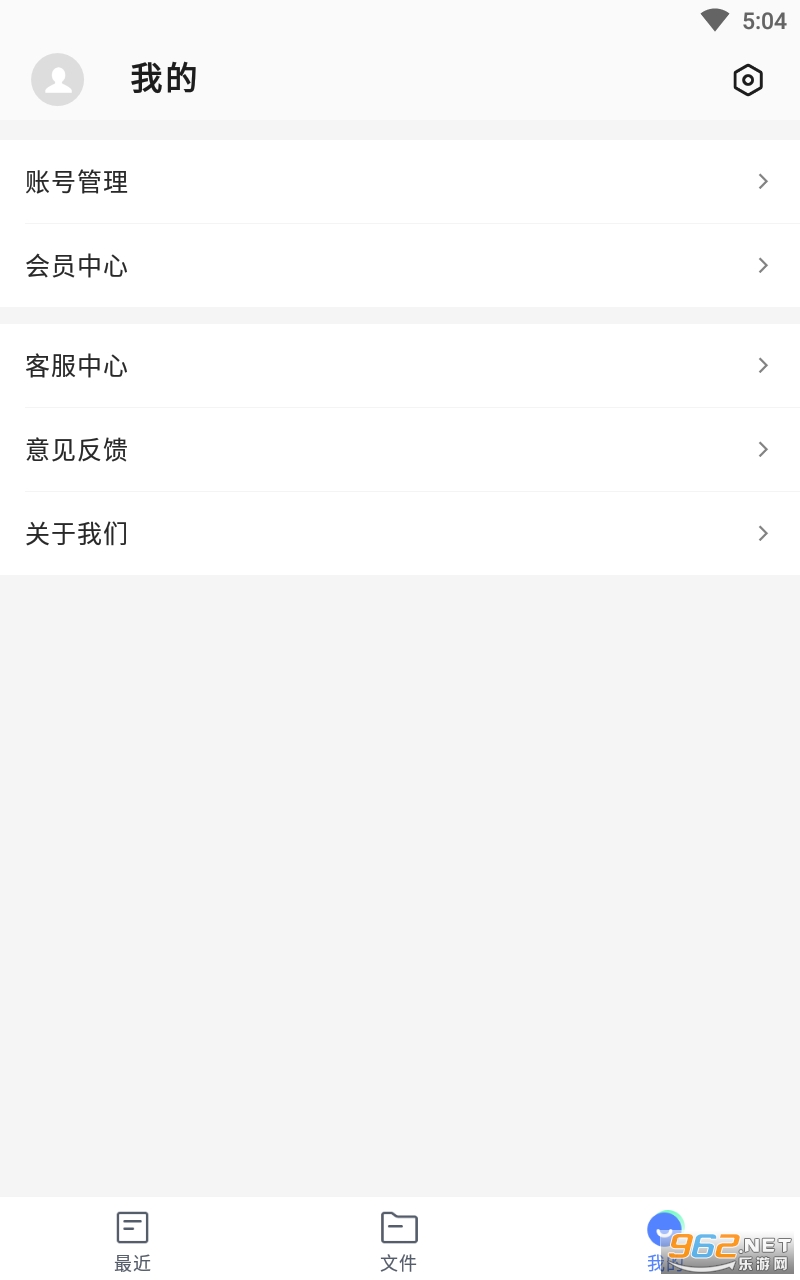This screenshot has width=800, height=1280.
Task: Open settings via the hexagon gear icon
Action: [748, 80]
